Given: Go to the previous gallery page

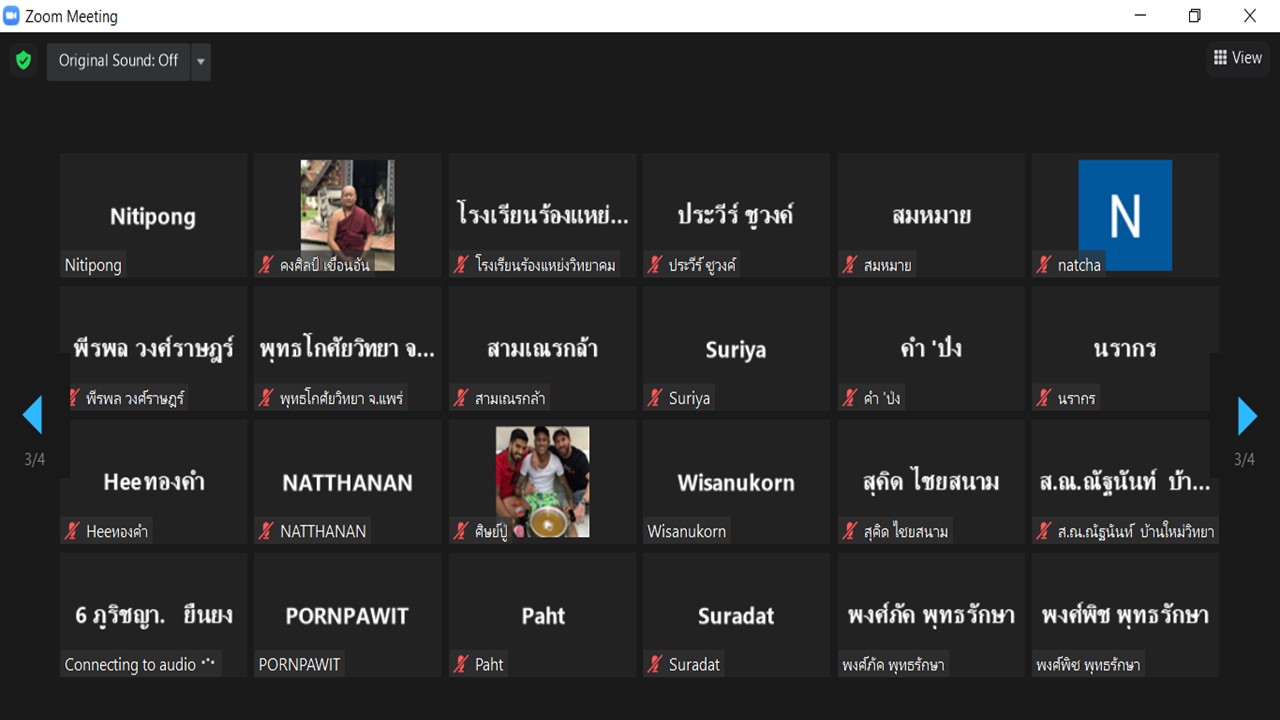Looking at the screenshot, I should tap(33, 416).
